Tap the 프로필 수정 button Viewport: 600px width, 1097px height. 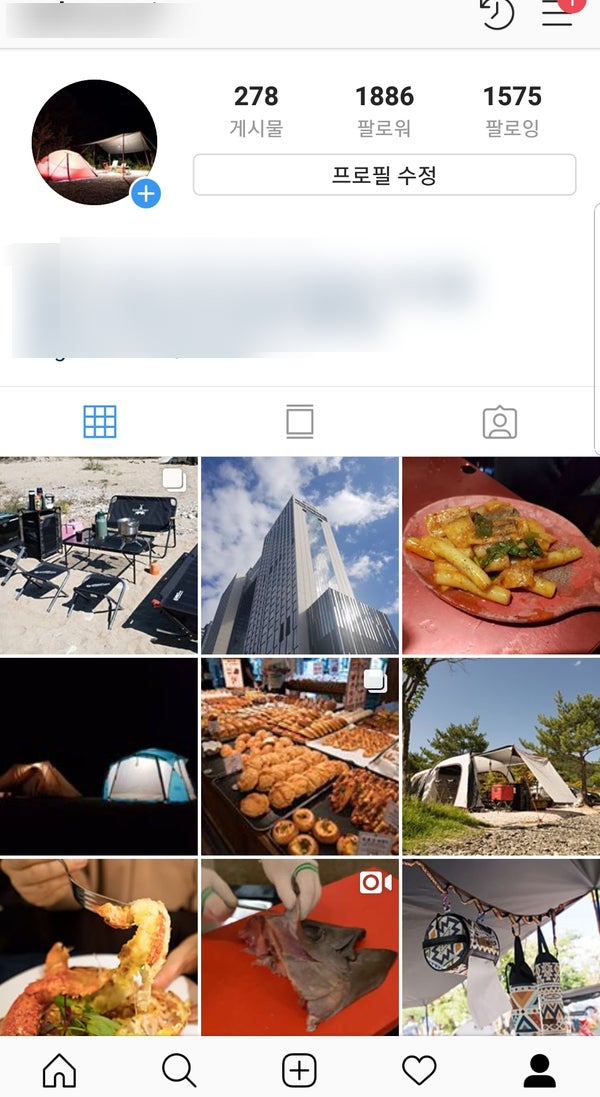coord(384,175)
